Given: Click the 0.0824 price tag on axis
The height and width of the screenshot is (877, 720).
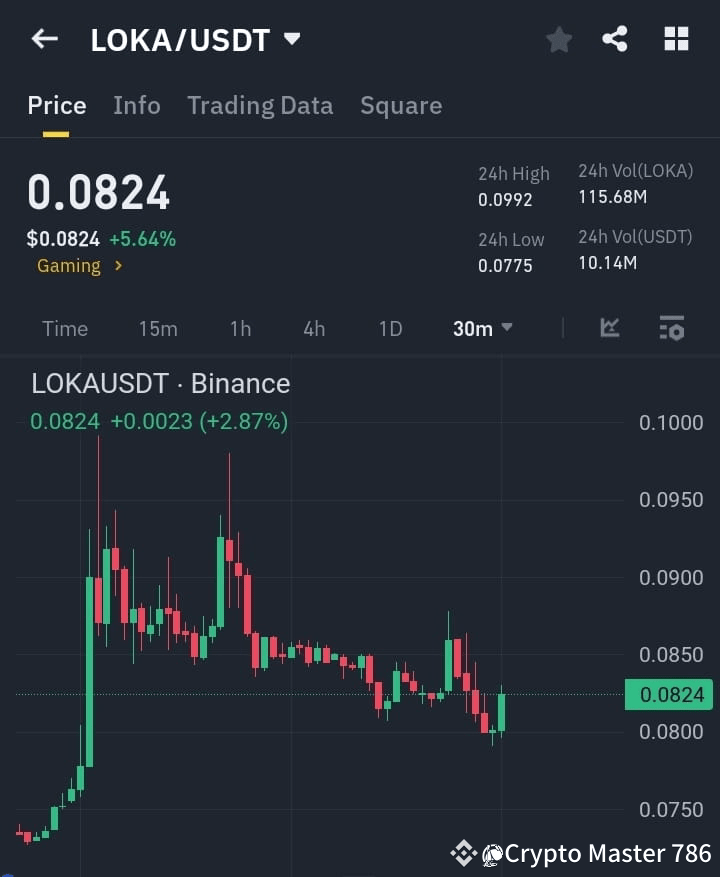Looking at the screenshot, I should pos(671,694).
